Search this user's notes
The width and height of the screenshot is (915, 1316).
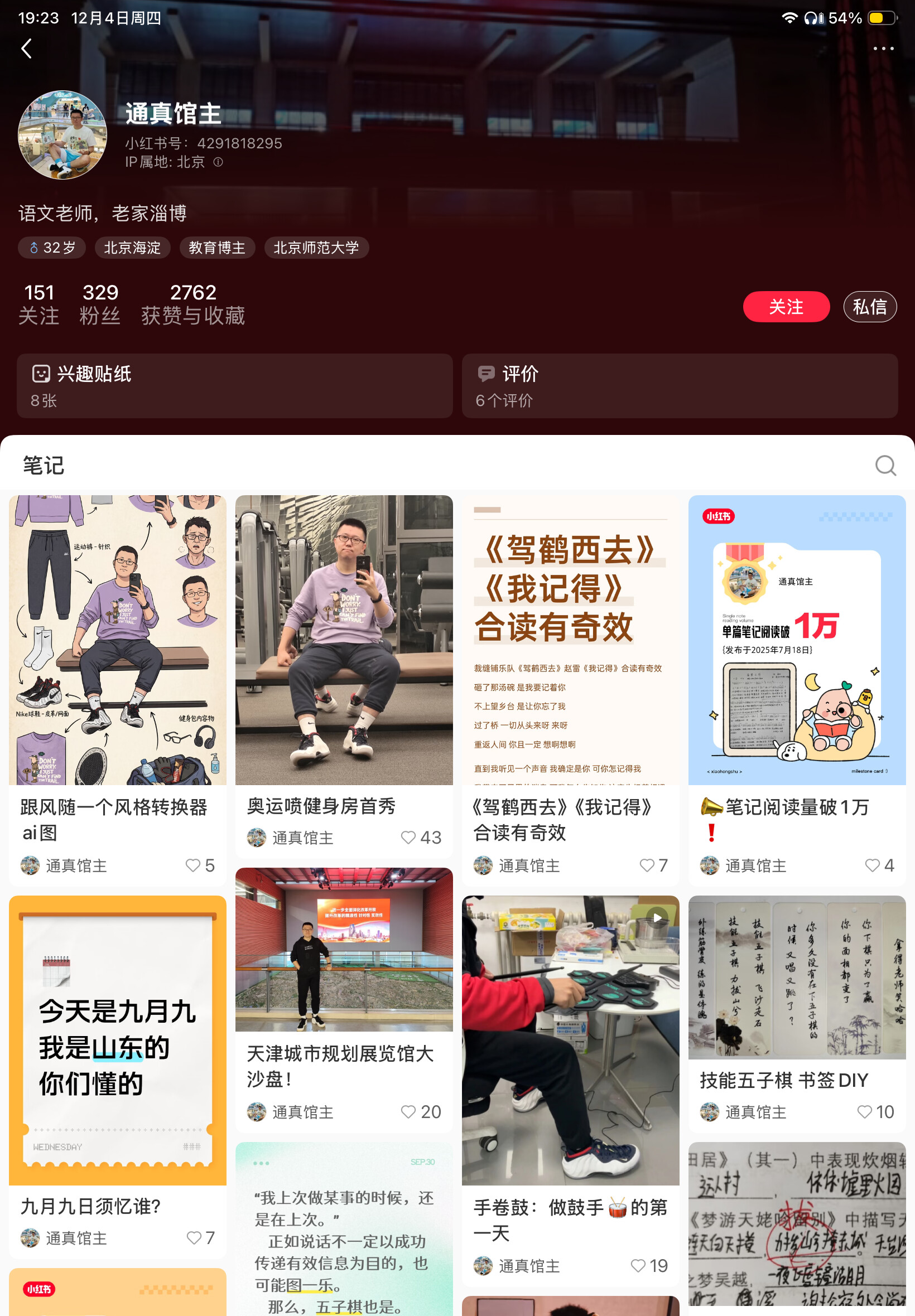(x=885, y=465)
